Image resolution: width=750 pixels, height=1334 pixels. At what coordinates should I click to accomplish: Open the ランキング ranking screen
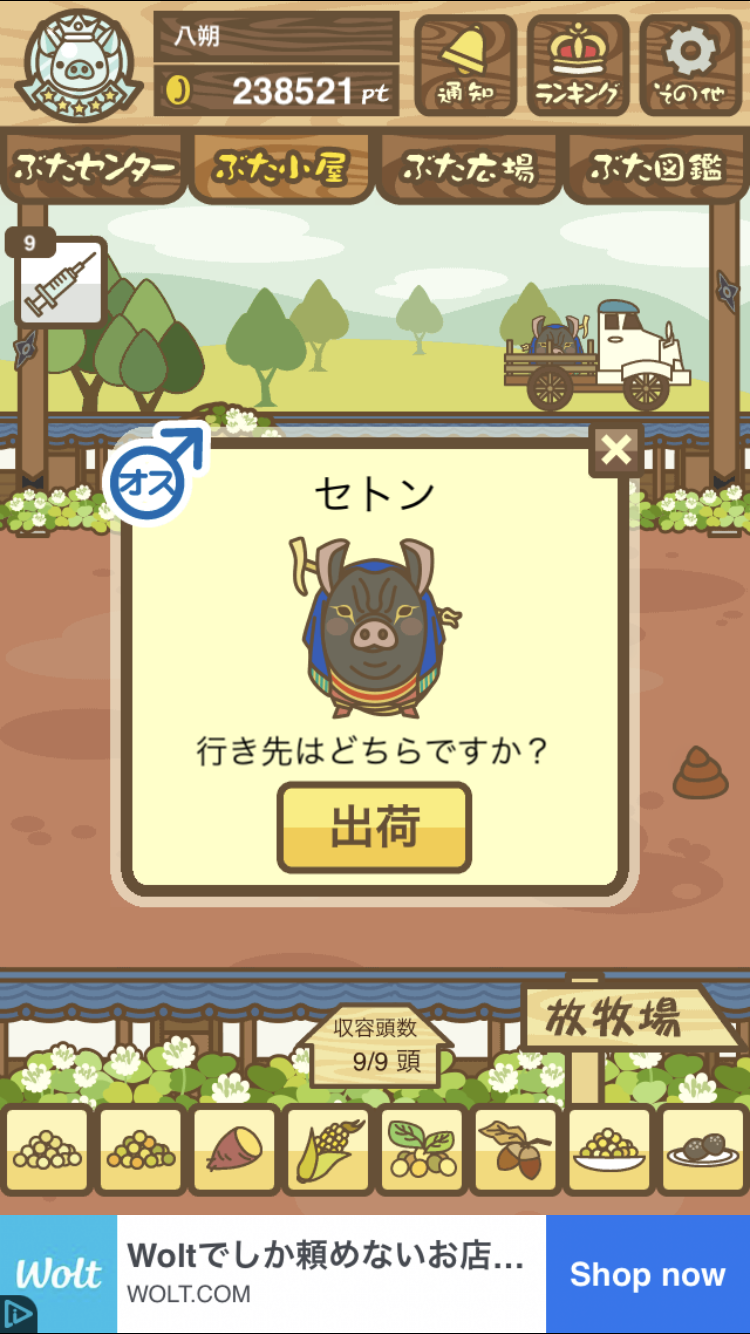[578, 65]
